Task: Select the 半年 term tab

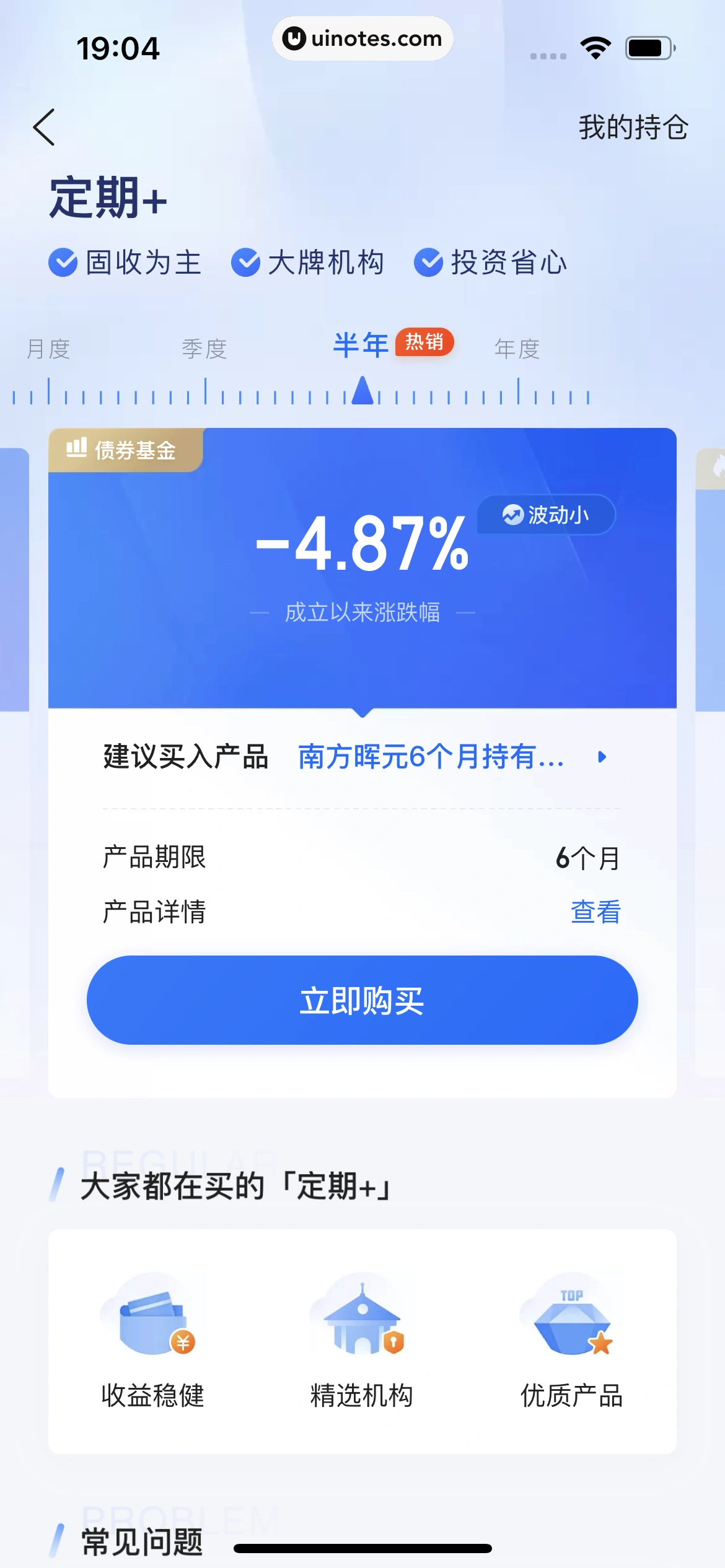Action: (x=361, y=345)
